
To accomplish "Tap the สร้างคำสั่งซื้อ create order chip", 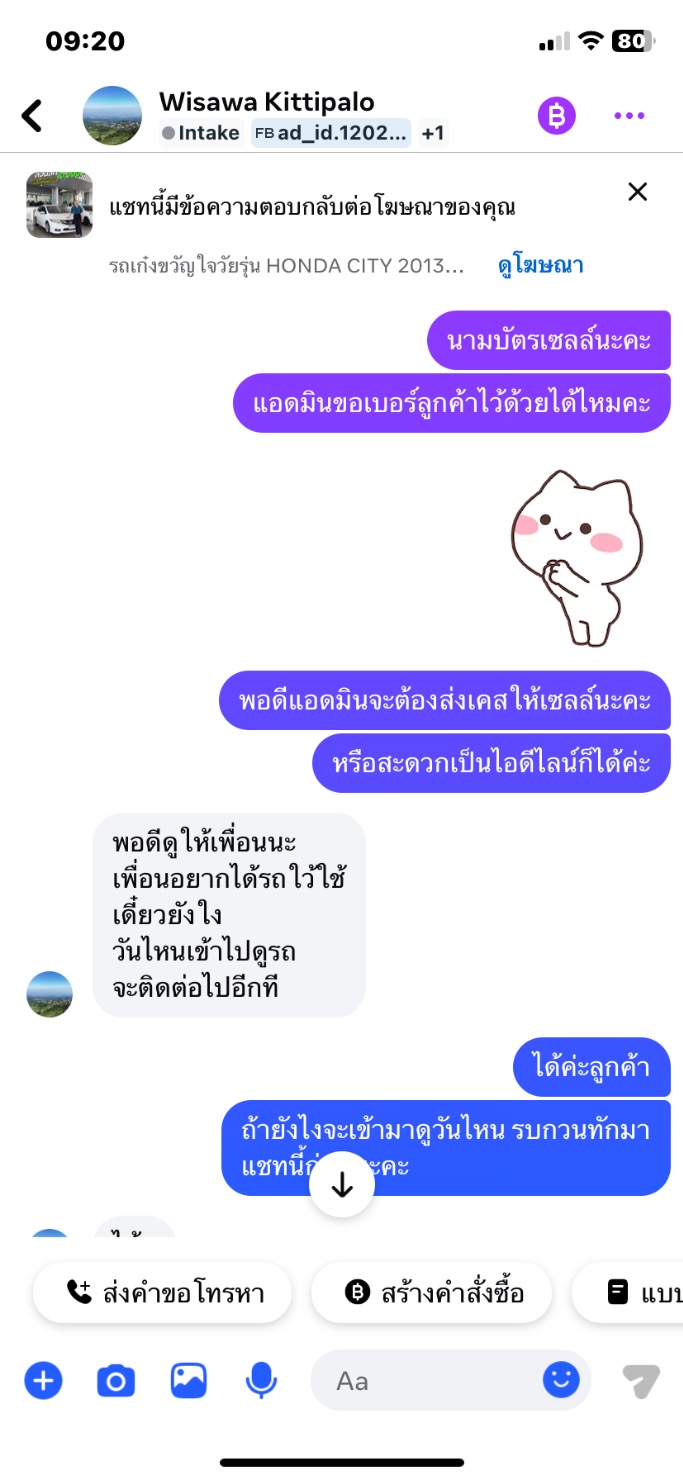I will pyautogui.click(x=431, y=1293).
